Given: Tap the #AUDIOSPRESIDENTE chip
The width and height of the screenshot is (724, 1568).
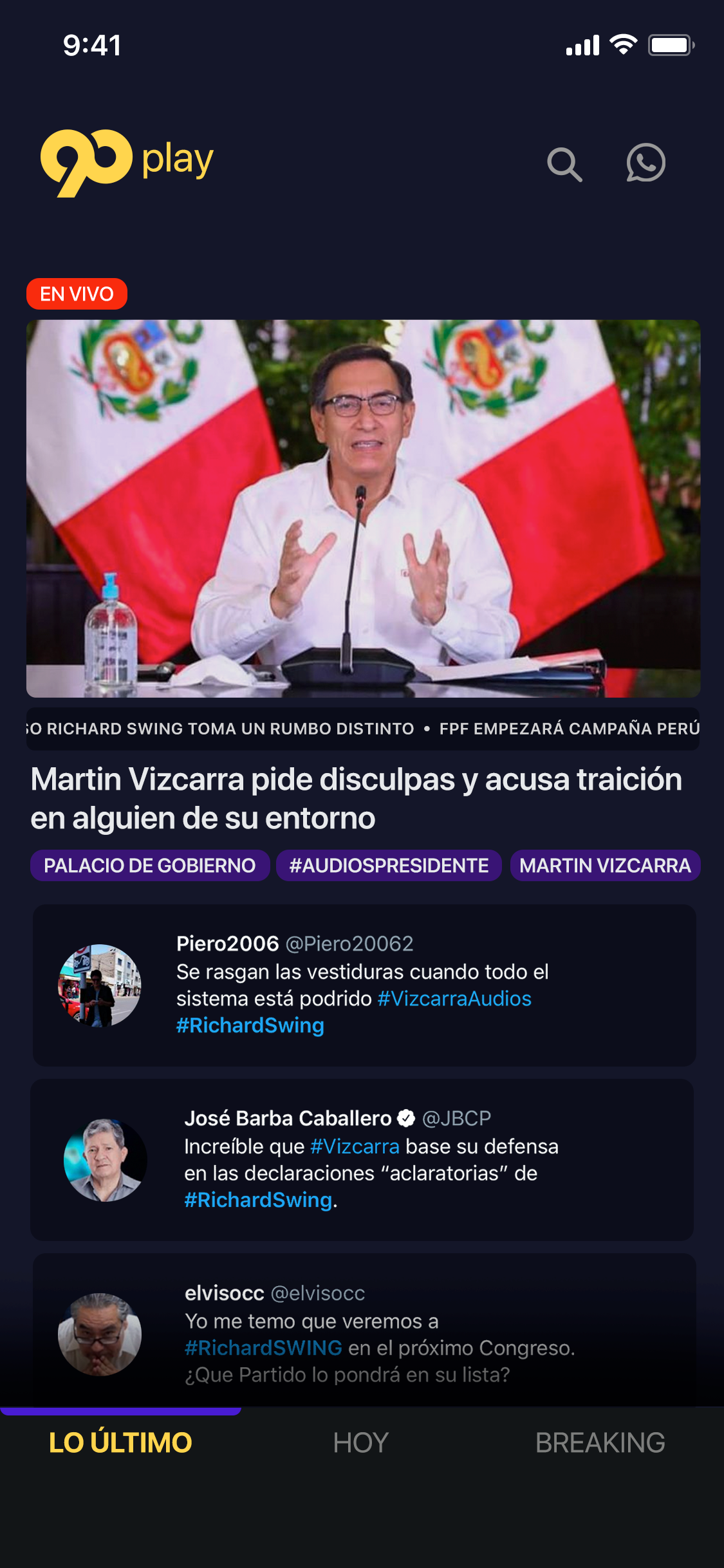Looking at the screenshot, I should tap(389, 866).
